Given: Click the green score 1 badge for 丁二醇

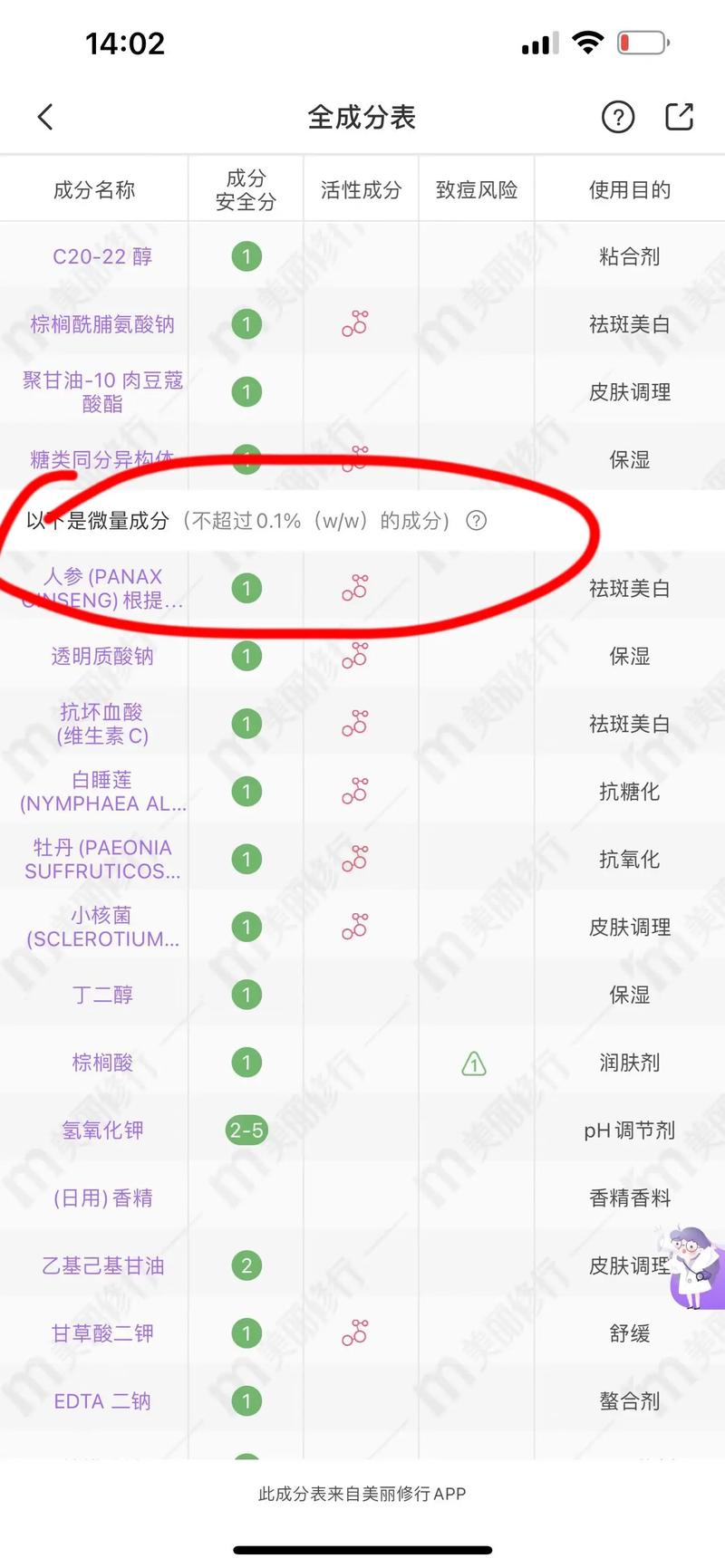Looking at the screenshot, I should tap(246, 995).
